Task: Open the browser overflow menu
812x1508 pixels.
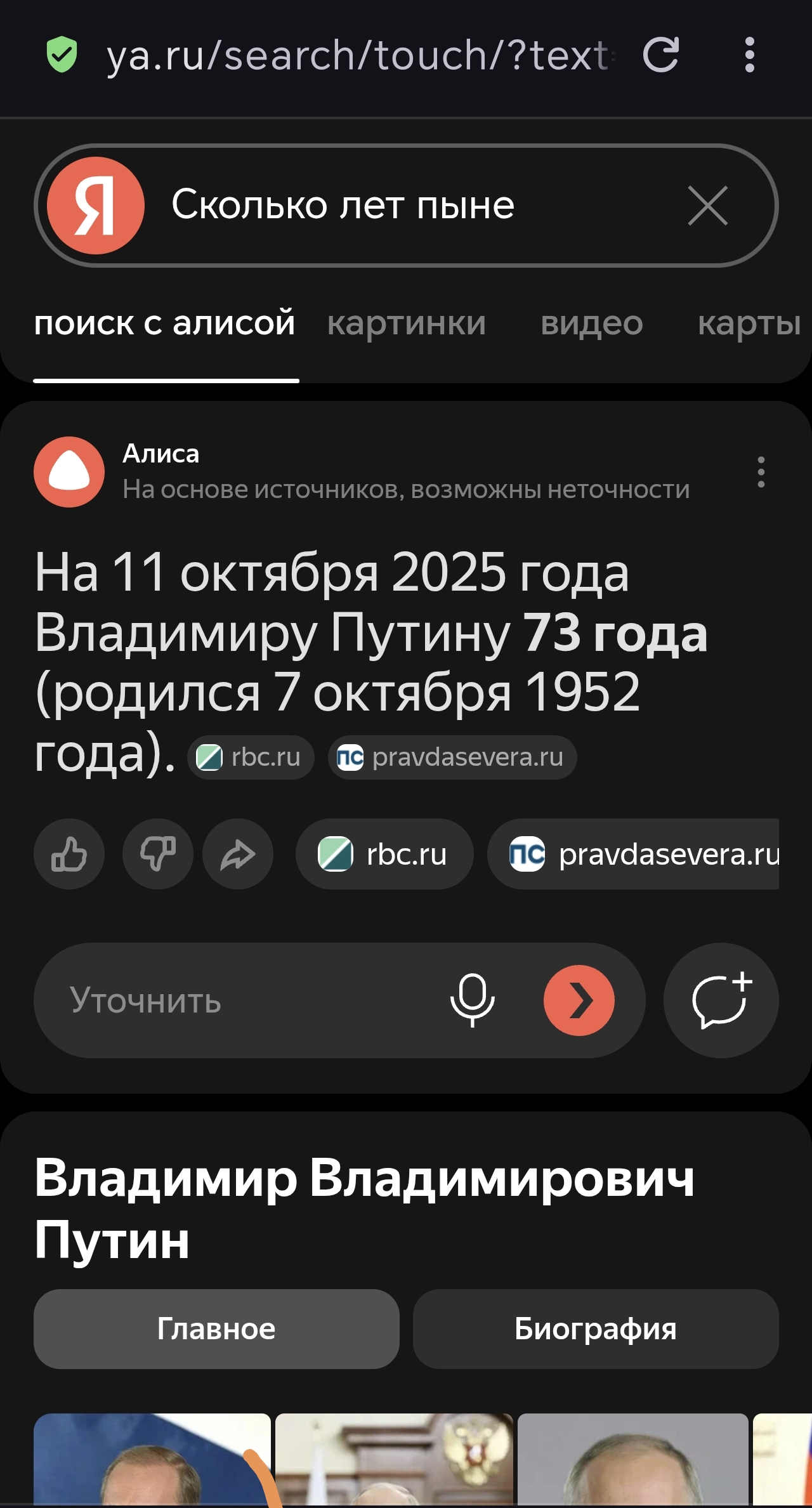Action: (x=749, y=55)
